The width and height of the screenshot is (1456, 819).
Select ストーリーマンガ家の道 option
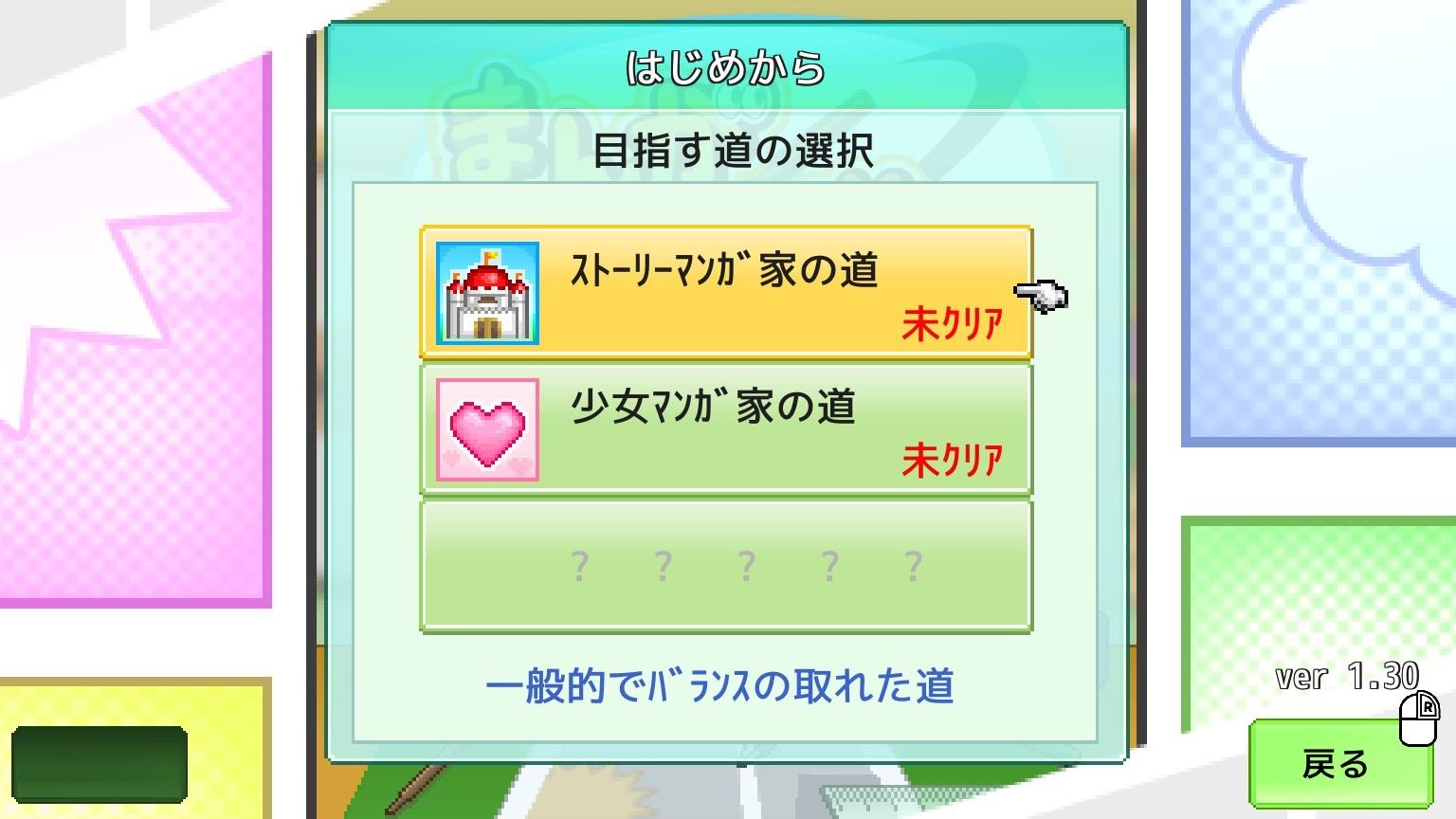point(725,293)
